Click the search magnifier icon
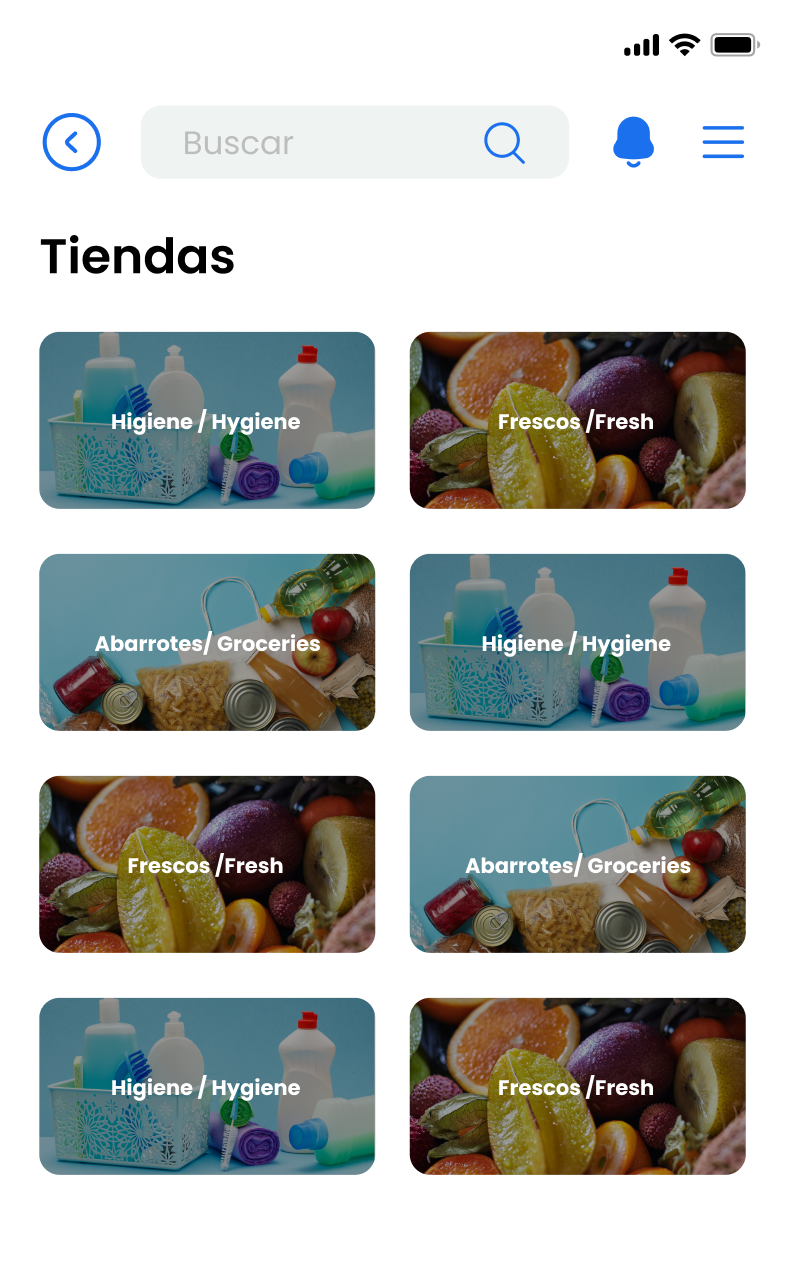Screen dimensions: 789x1278 click(x=503, y=142)
